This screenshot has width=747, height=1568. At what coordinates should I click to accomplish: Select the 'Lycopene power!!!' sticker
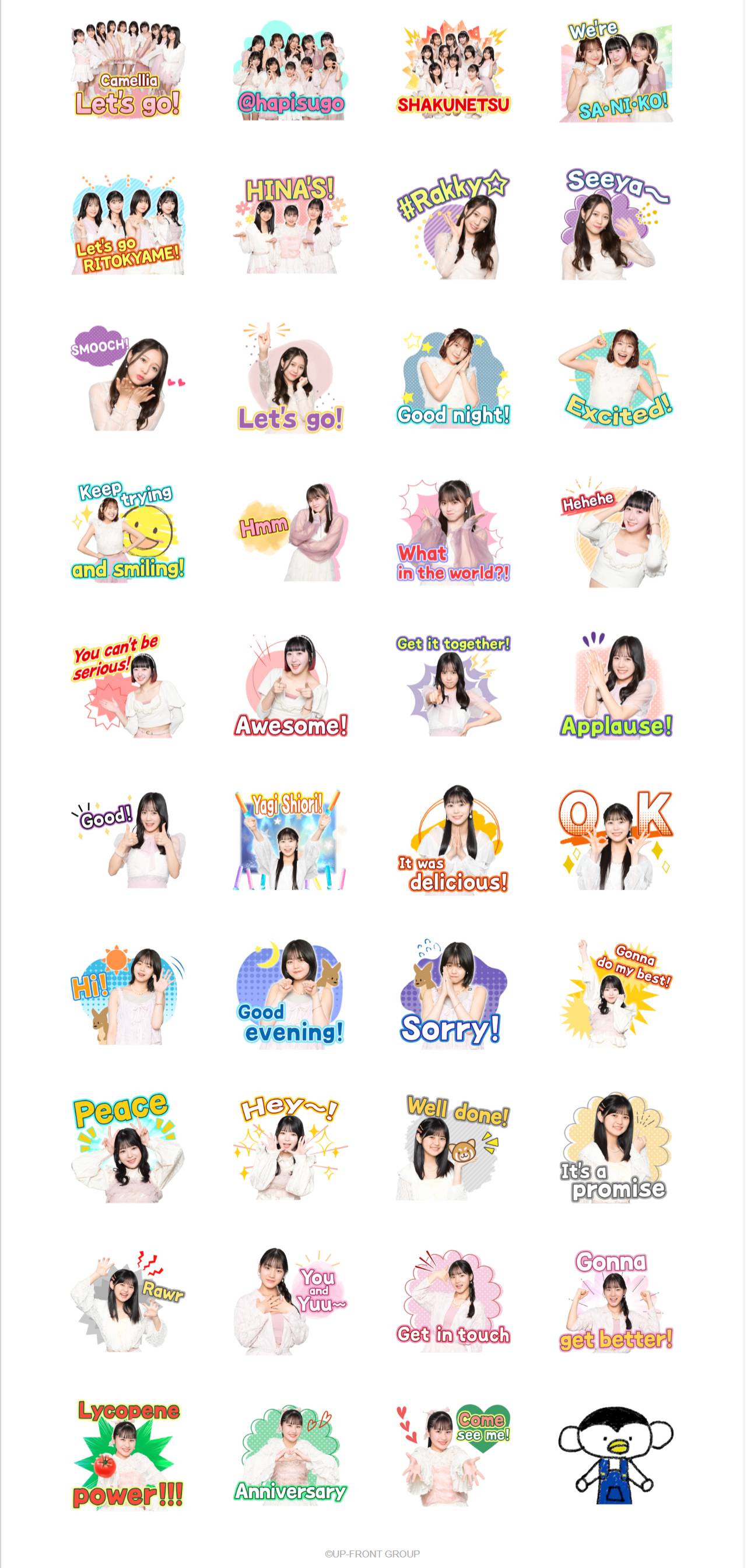pyautogui.click(x=128, y=1455)
